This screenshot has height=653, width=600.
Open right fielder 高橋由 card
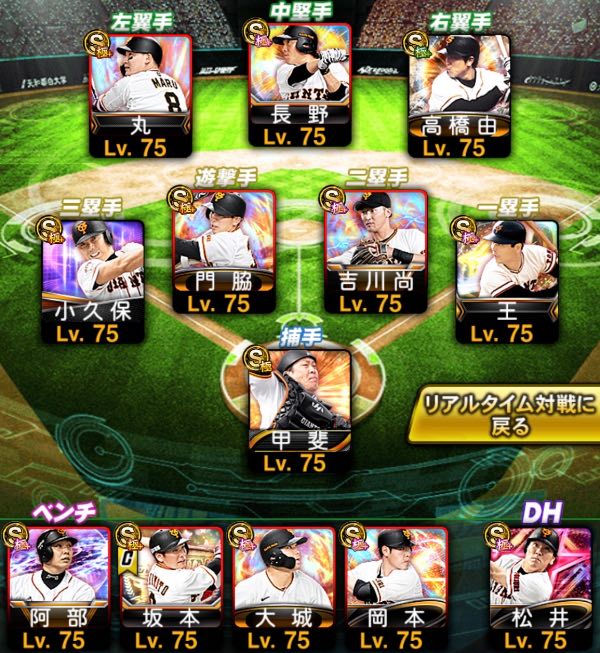point(459,95)
